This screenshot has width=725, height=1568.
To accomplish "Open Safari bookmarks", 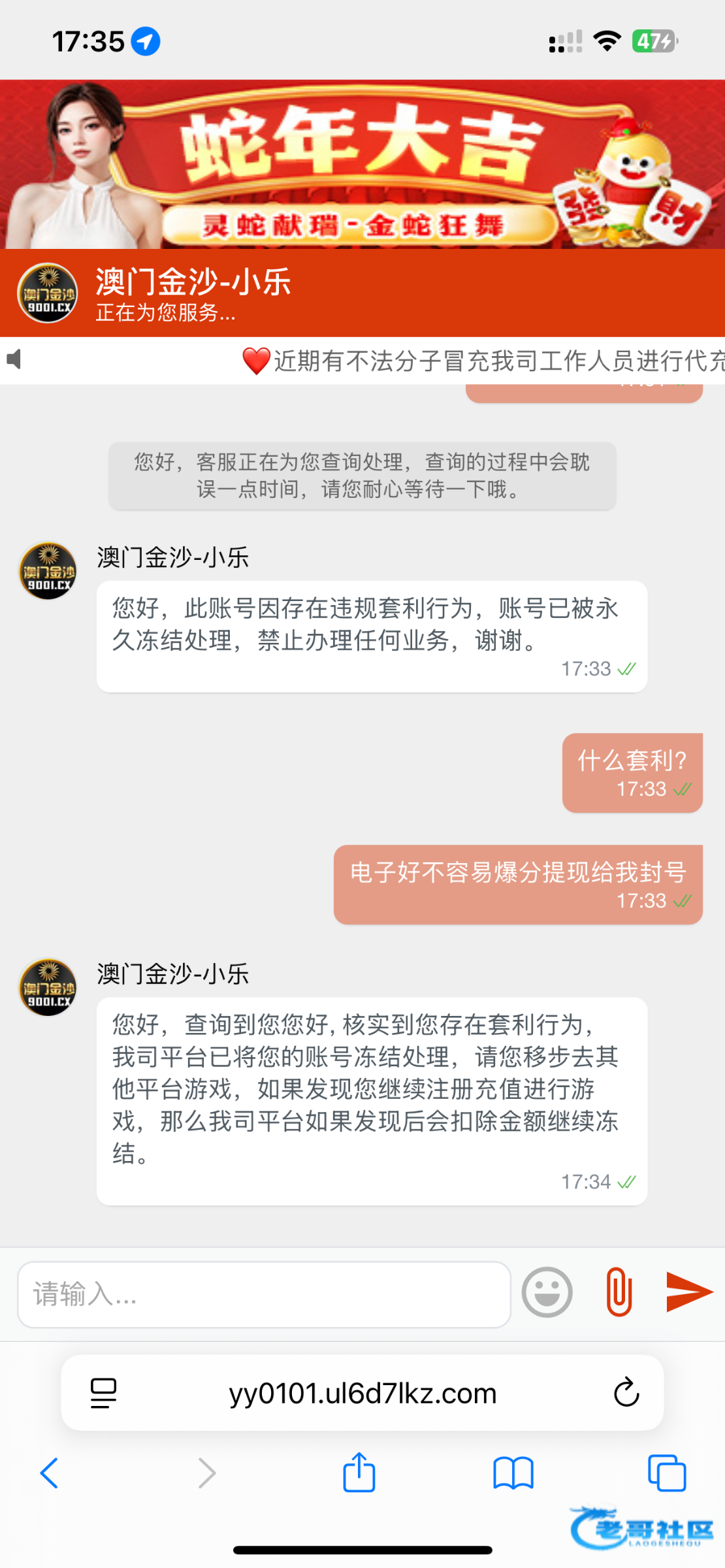I will click(x=513, y=1473).
